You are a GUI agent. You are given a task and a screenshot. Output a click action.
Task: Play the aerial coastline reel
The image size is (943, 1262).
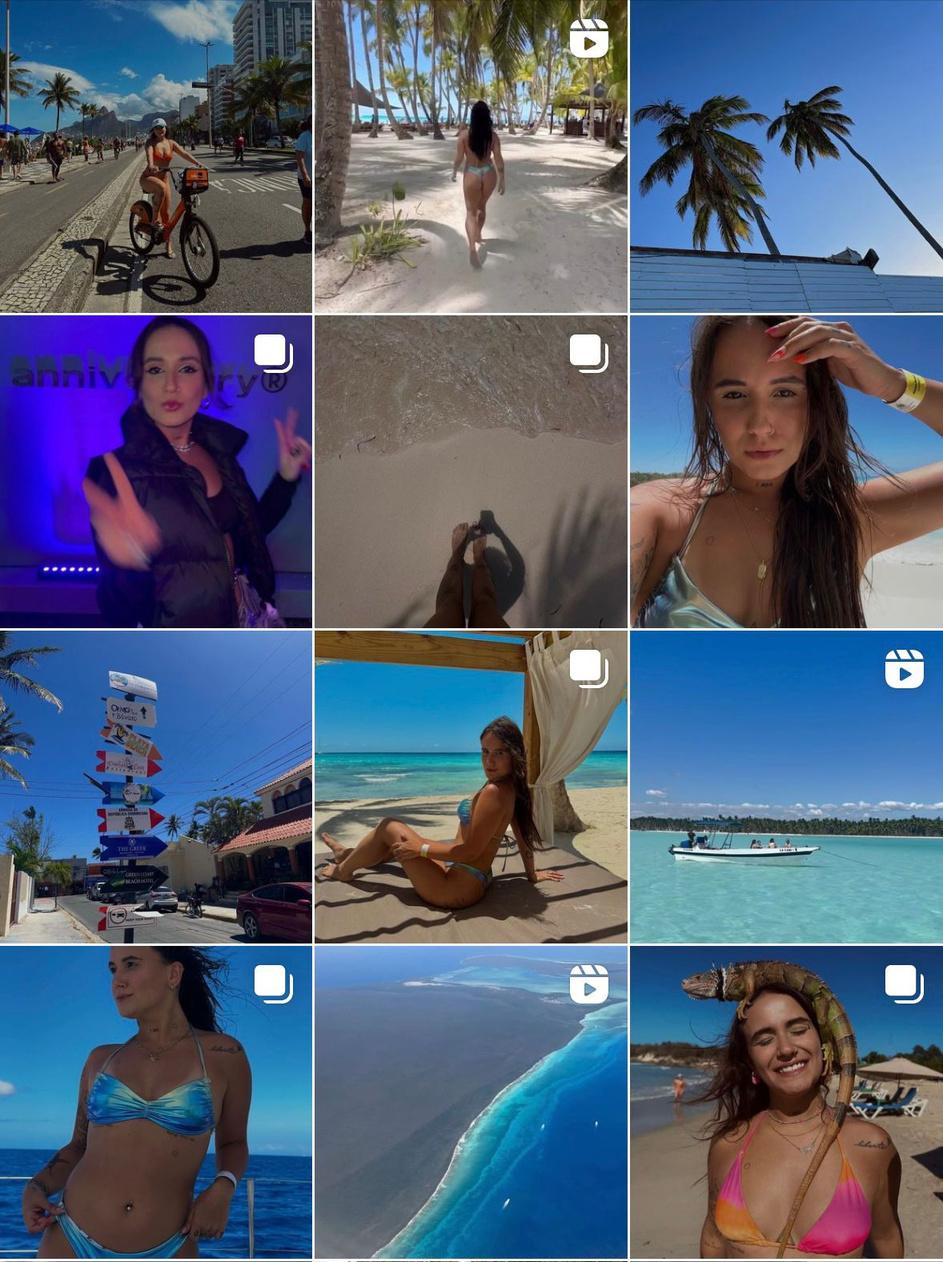(x=471, y=1102)
